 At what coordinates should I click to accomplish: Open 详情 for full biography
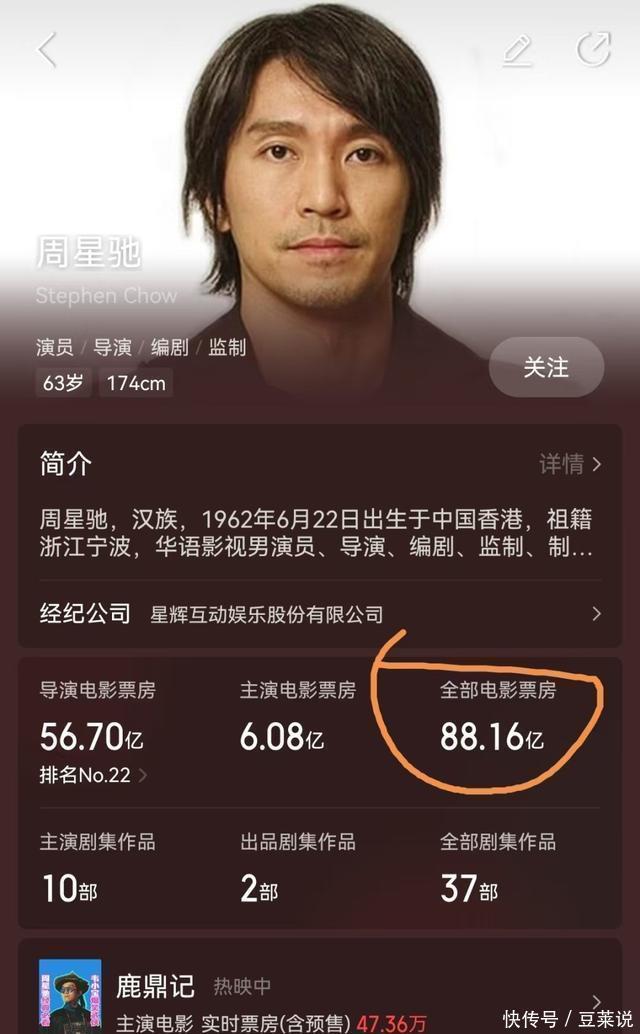coord(570,464)
